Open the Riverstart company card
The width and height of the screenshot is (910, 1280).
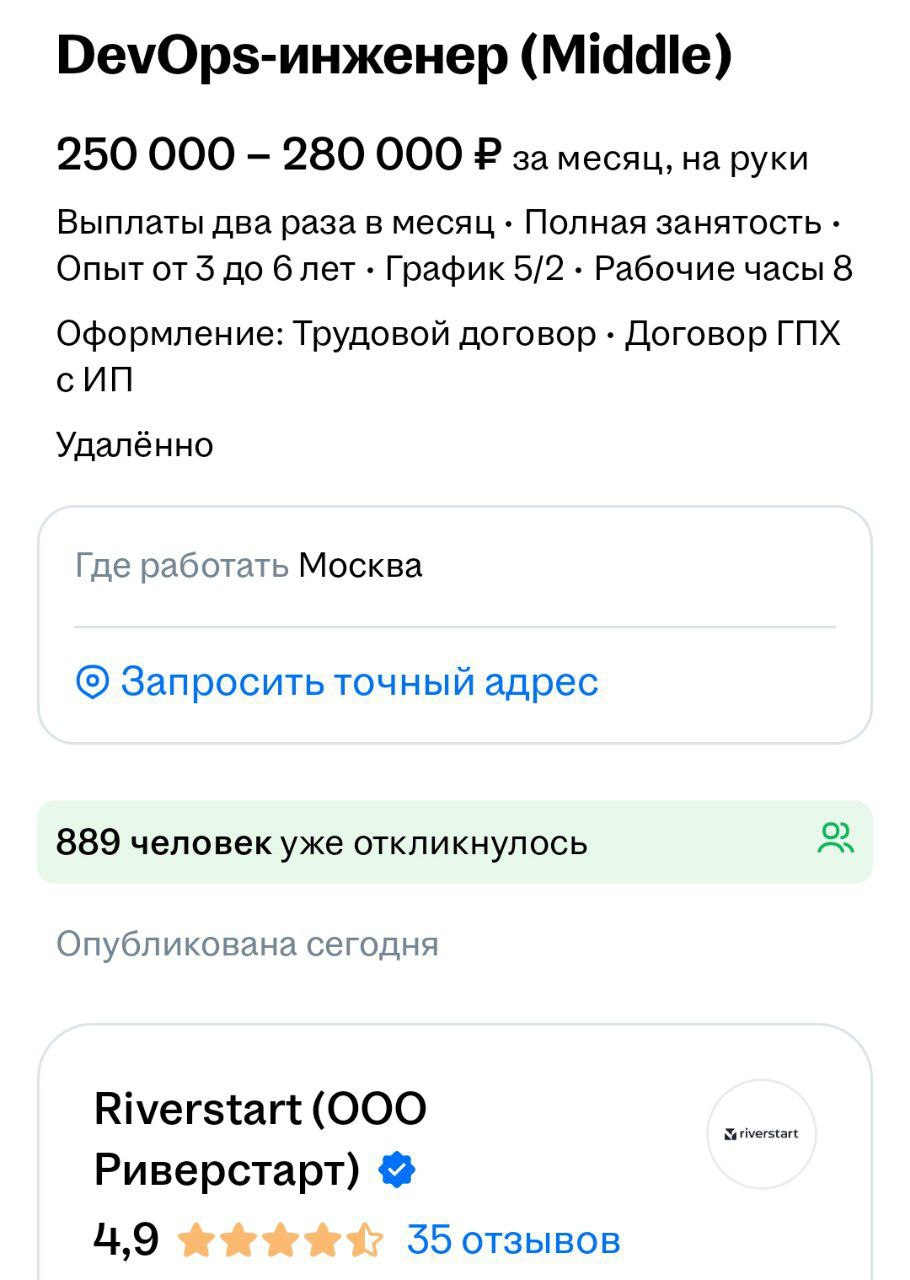(260, 1109)
